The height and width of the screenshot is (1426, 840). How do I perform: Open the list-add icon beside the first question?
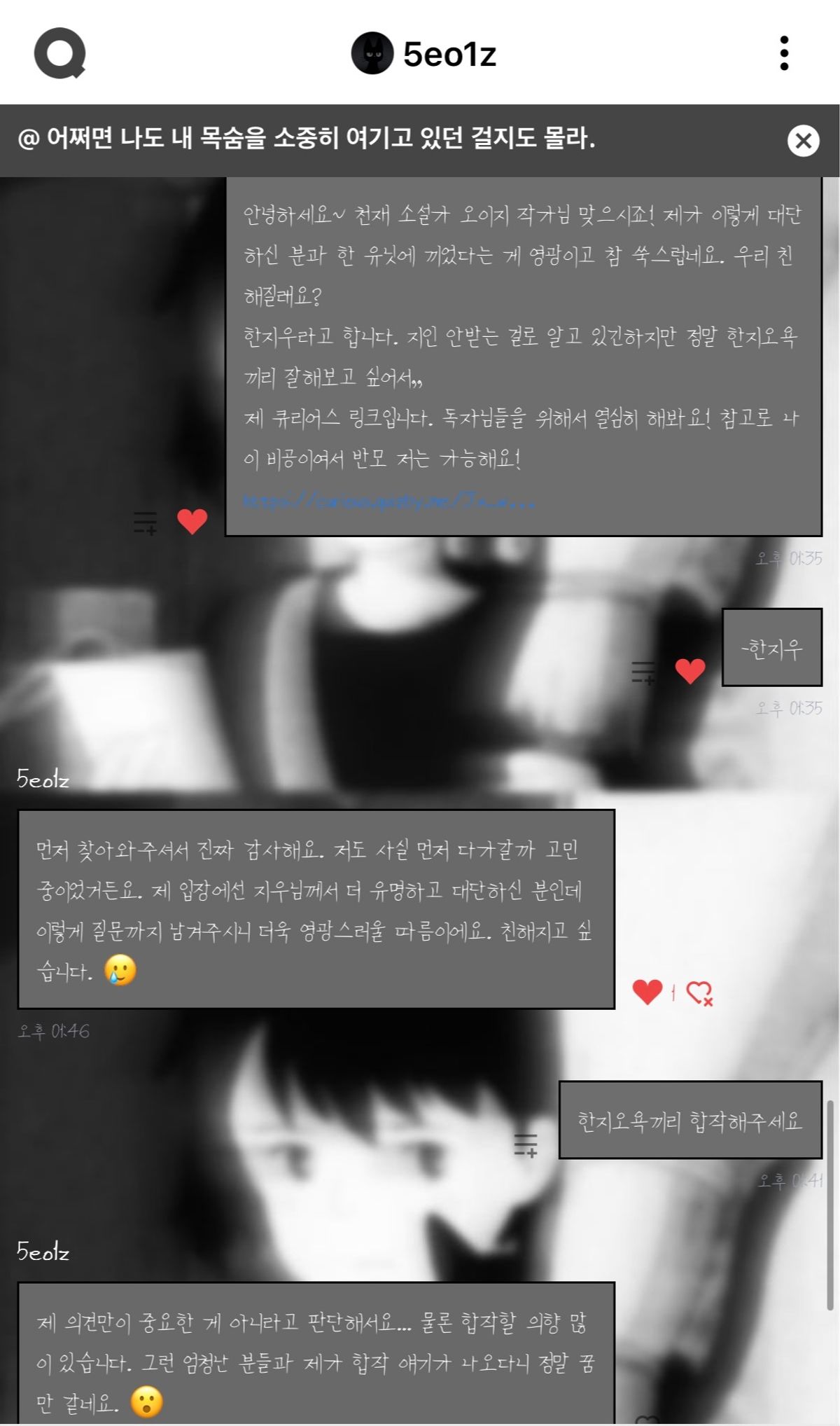[146, 522]
